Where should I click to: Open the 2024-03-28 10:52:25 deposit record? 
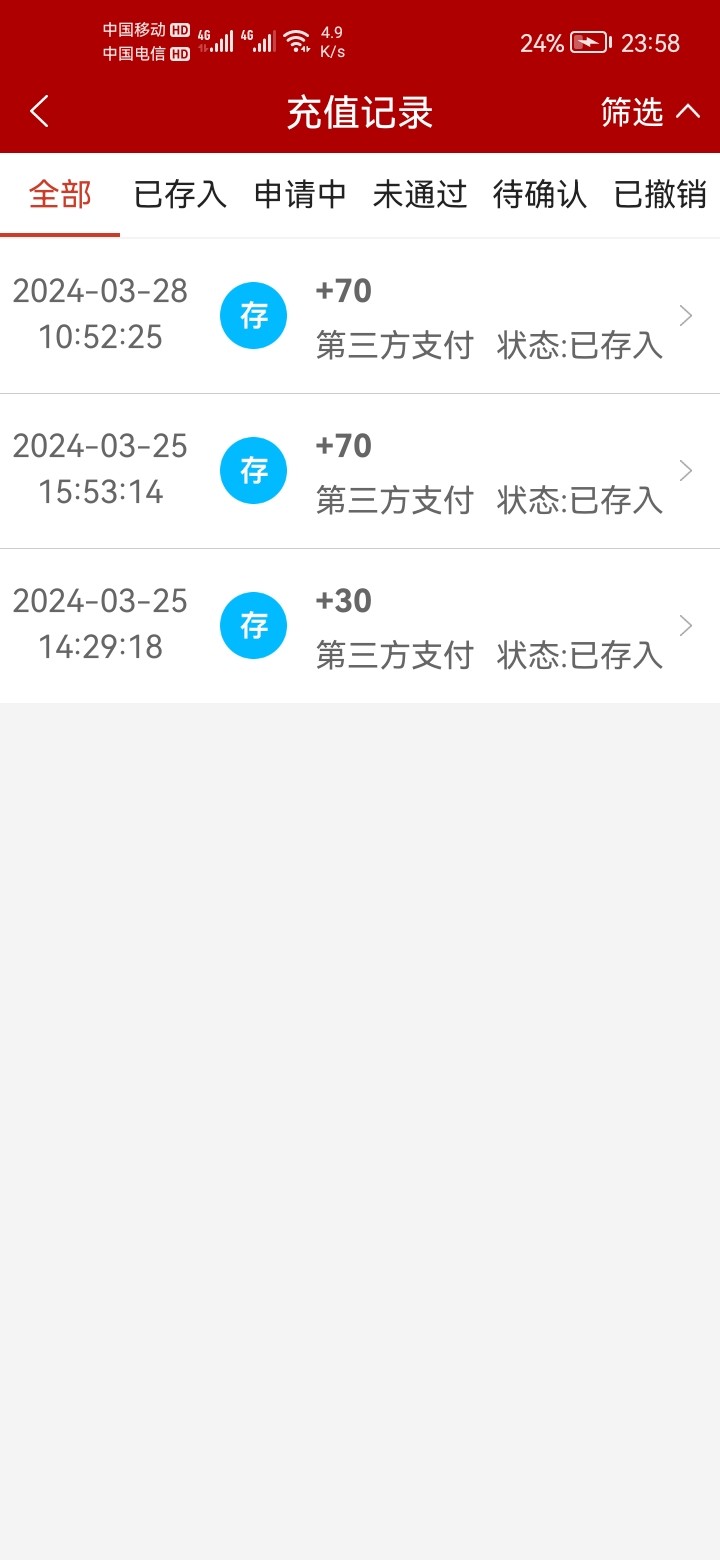[x=360, y=316]
